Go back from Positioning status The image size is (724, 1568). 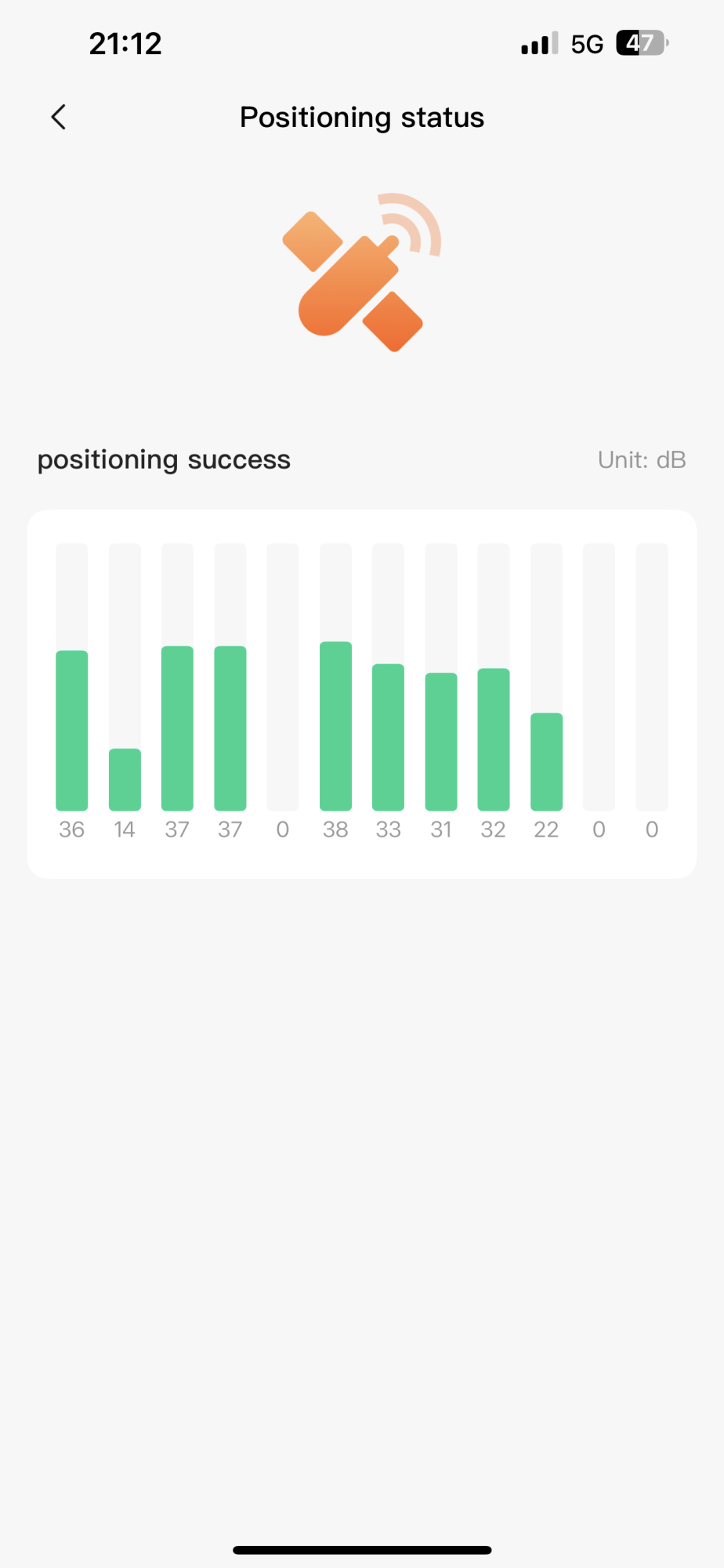tap(59, 118)
